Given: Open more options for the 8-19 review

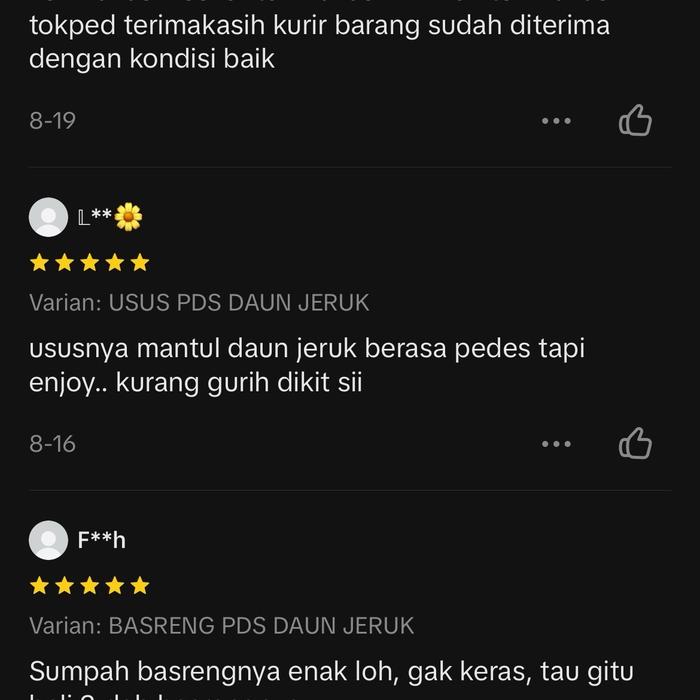Looking at the screenshot, I should 556,121.
